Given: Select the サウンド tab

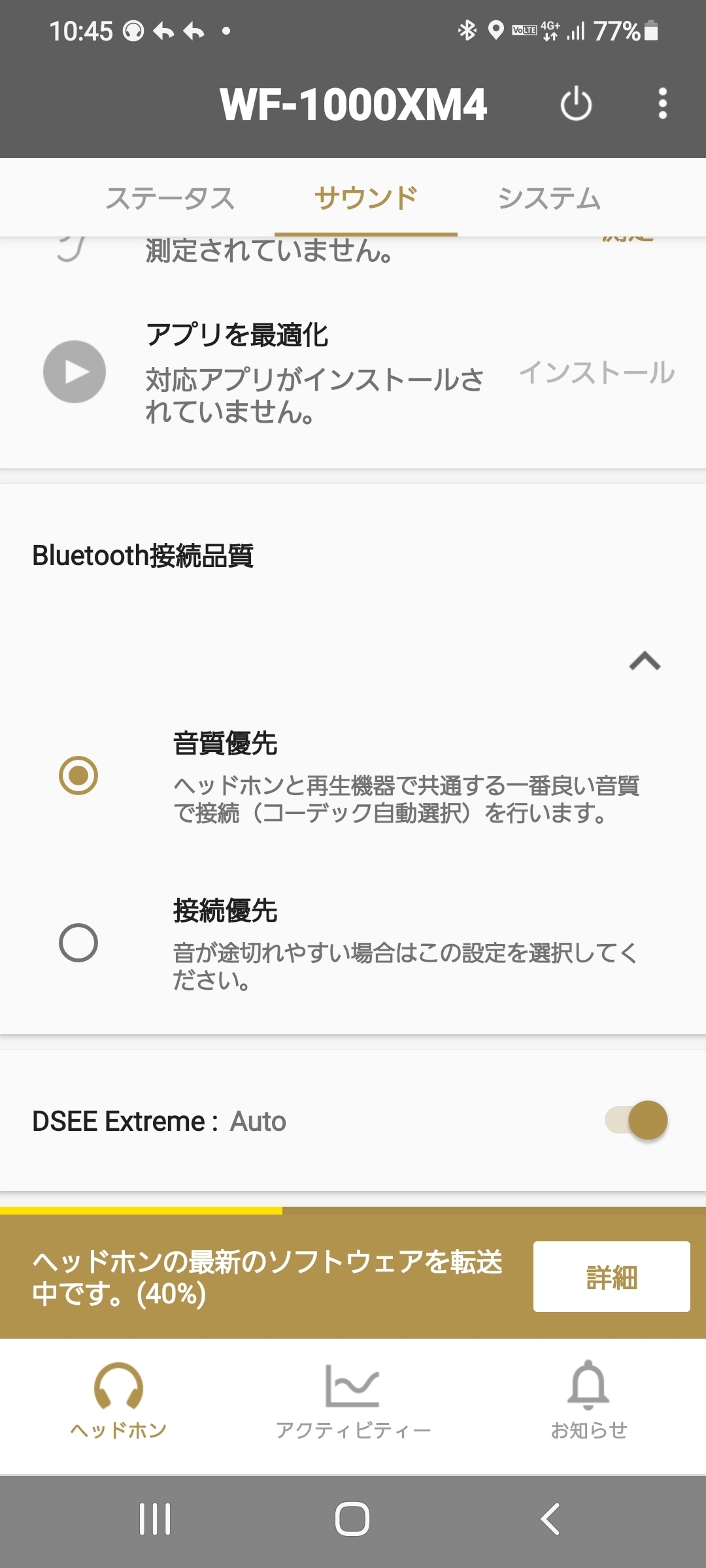Looking at the screenshot, I should pyautogui.click(x=365, y=198).
